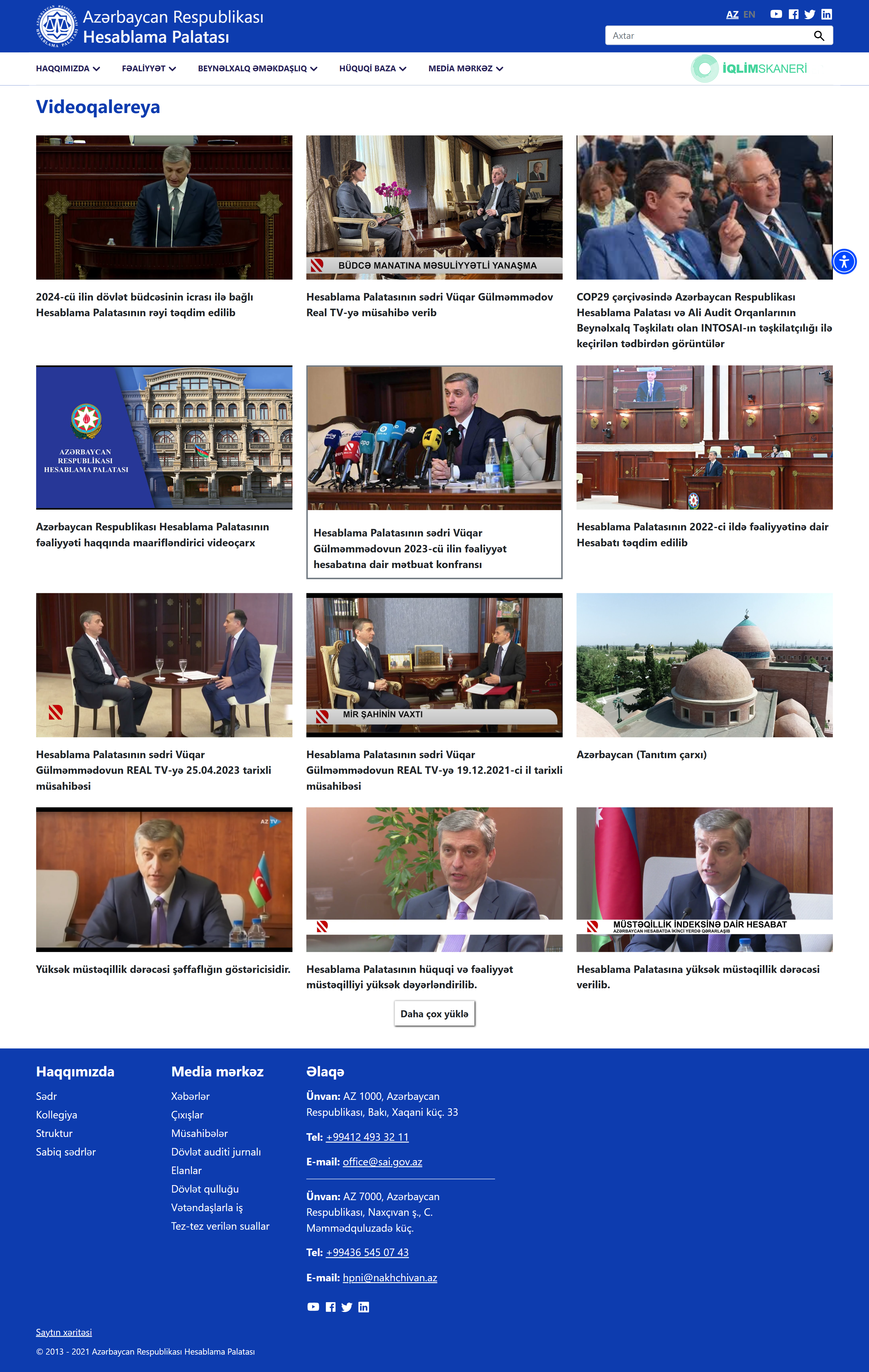Open the Saytın xəritəsi link
The height and width of the screenshot is (1372, 869).
click(64, 1332)
